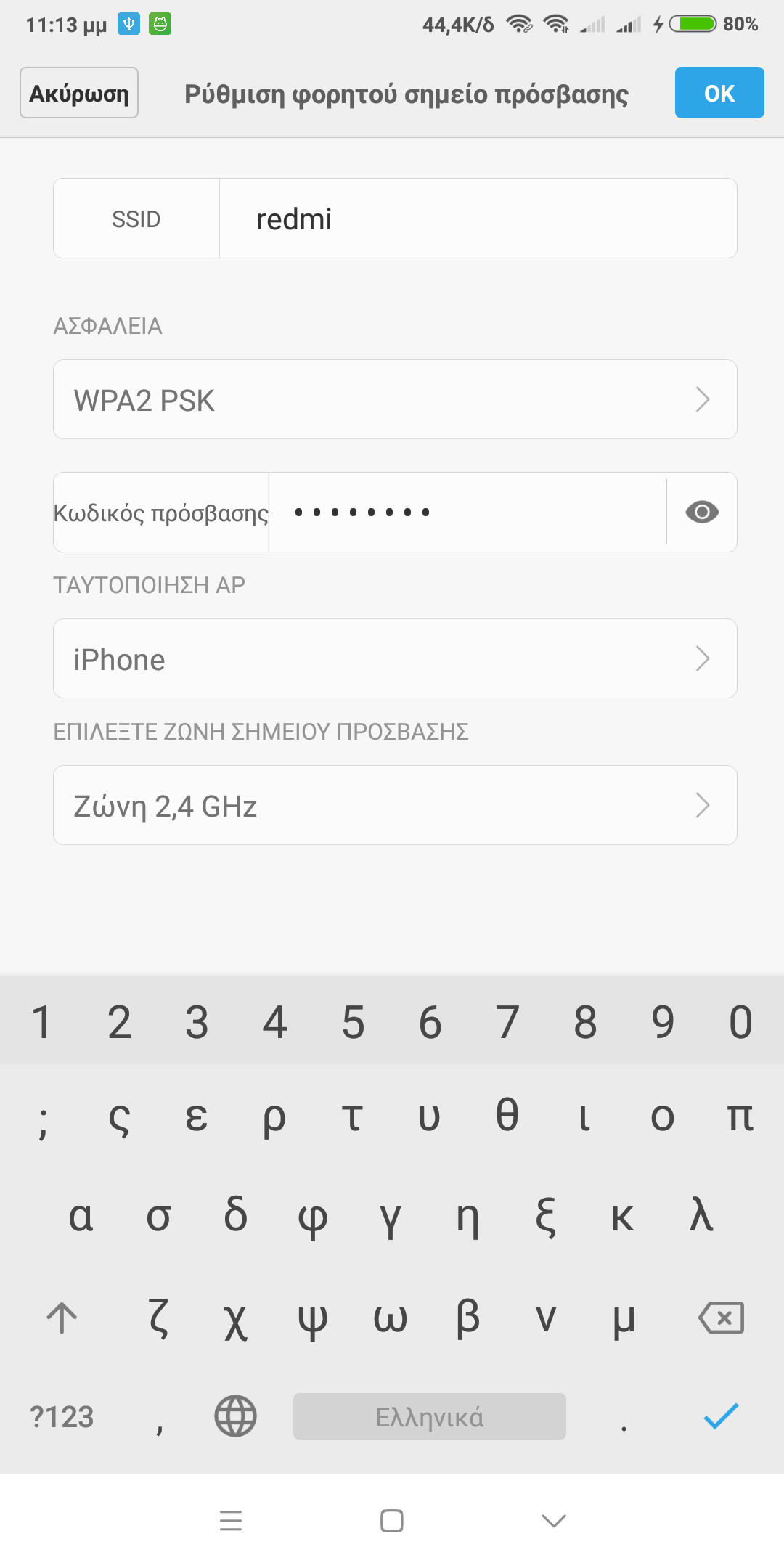Open the Ζώνη 2,4 GHz band selector
This screenshot has width=784, height=1568.
[x=395, y=806]
